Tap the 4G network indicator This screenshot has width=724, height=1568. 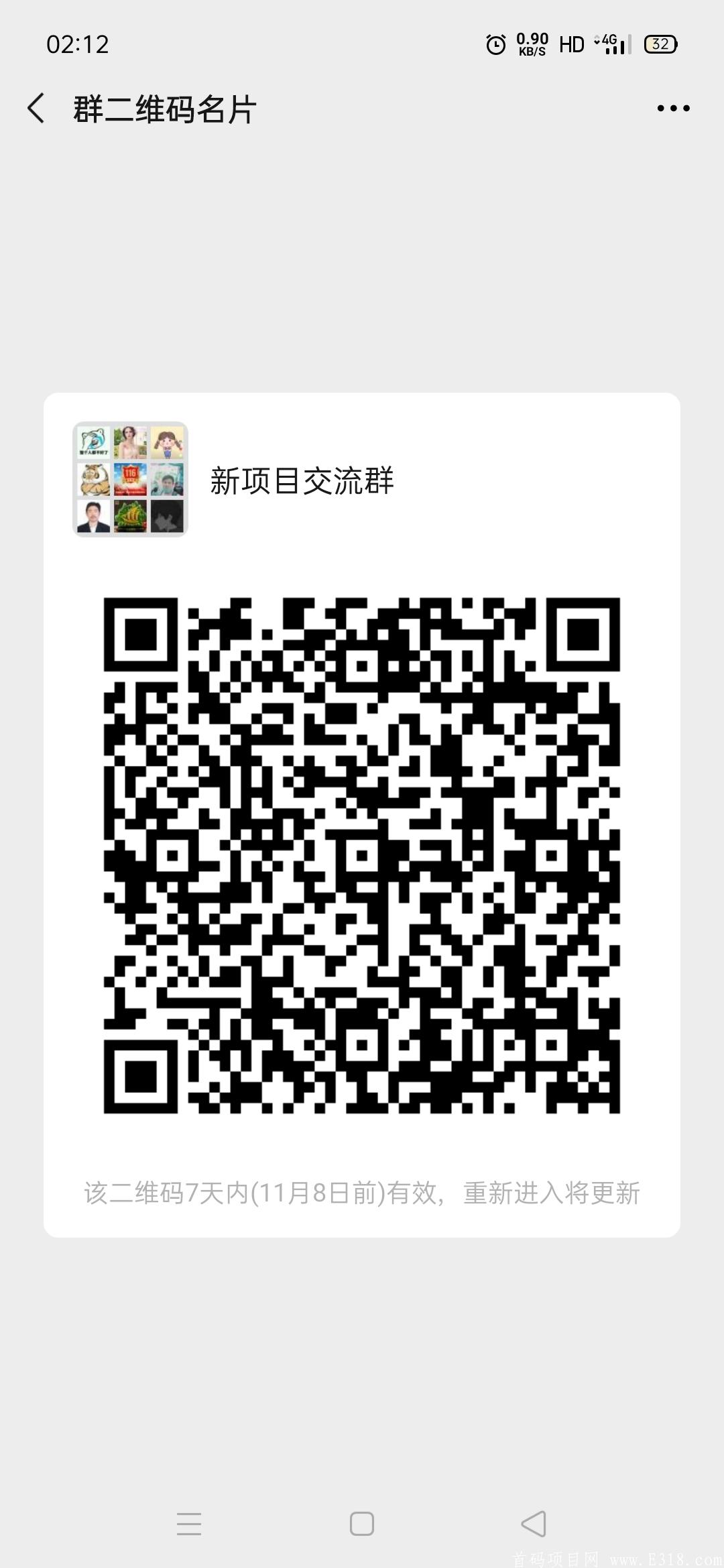[605, 43]
